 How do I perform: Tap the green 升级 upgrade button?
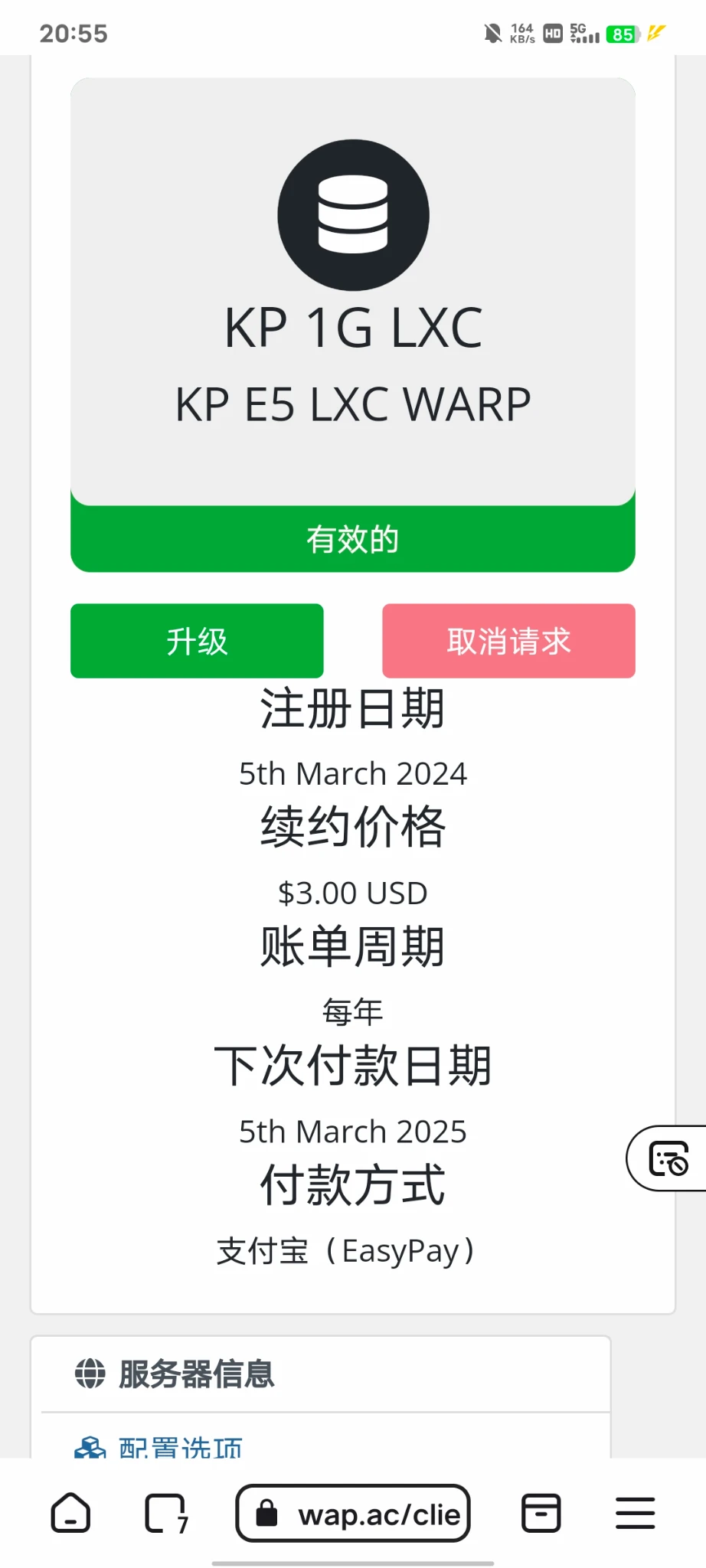point(197,641)
